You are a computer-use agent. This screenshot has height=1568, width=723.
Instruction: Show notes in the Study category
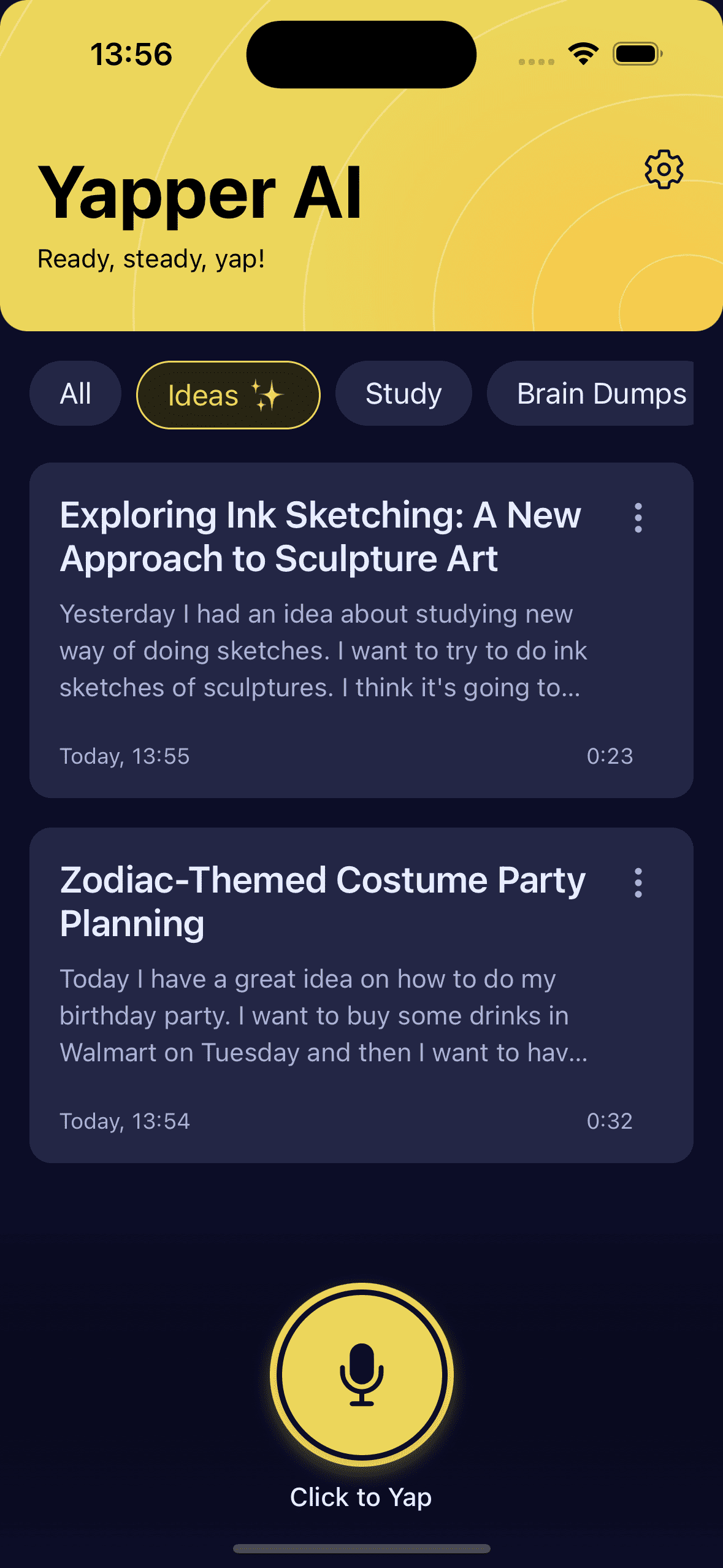404,394
